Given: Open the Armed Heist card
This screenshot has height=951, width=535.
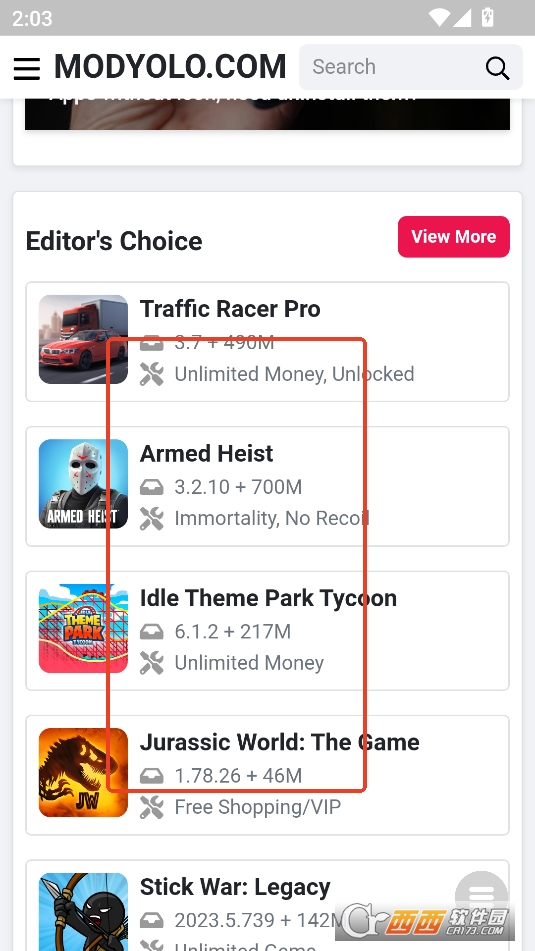Looking at the screenshot, I should pyautogui.click(x=268, y=486).
